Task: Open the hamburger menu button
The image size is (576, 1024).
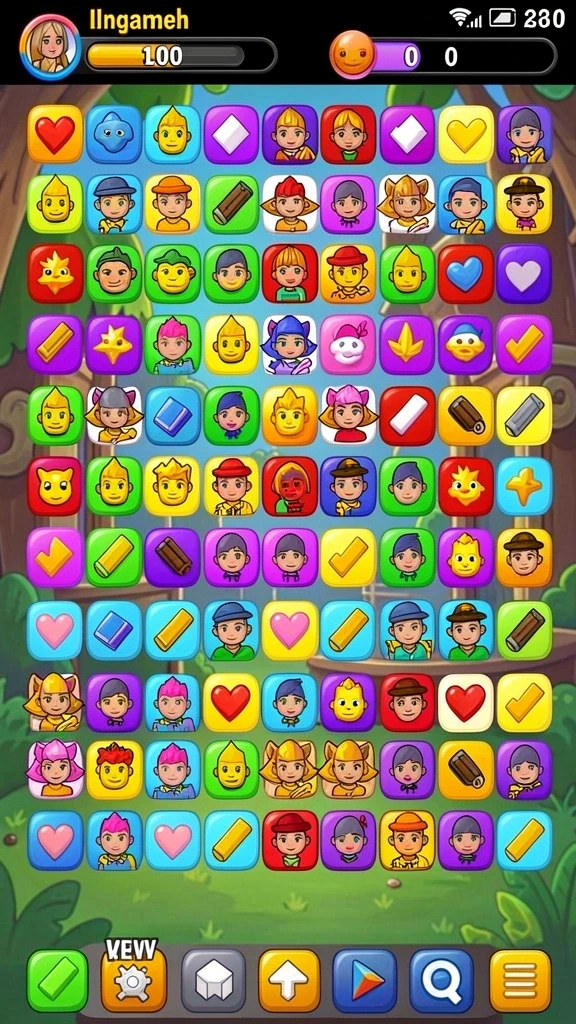Action: coord(520,980)
